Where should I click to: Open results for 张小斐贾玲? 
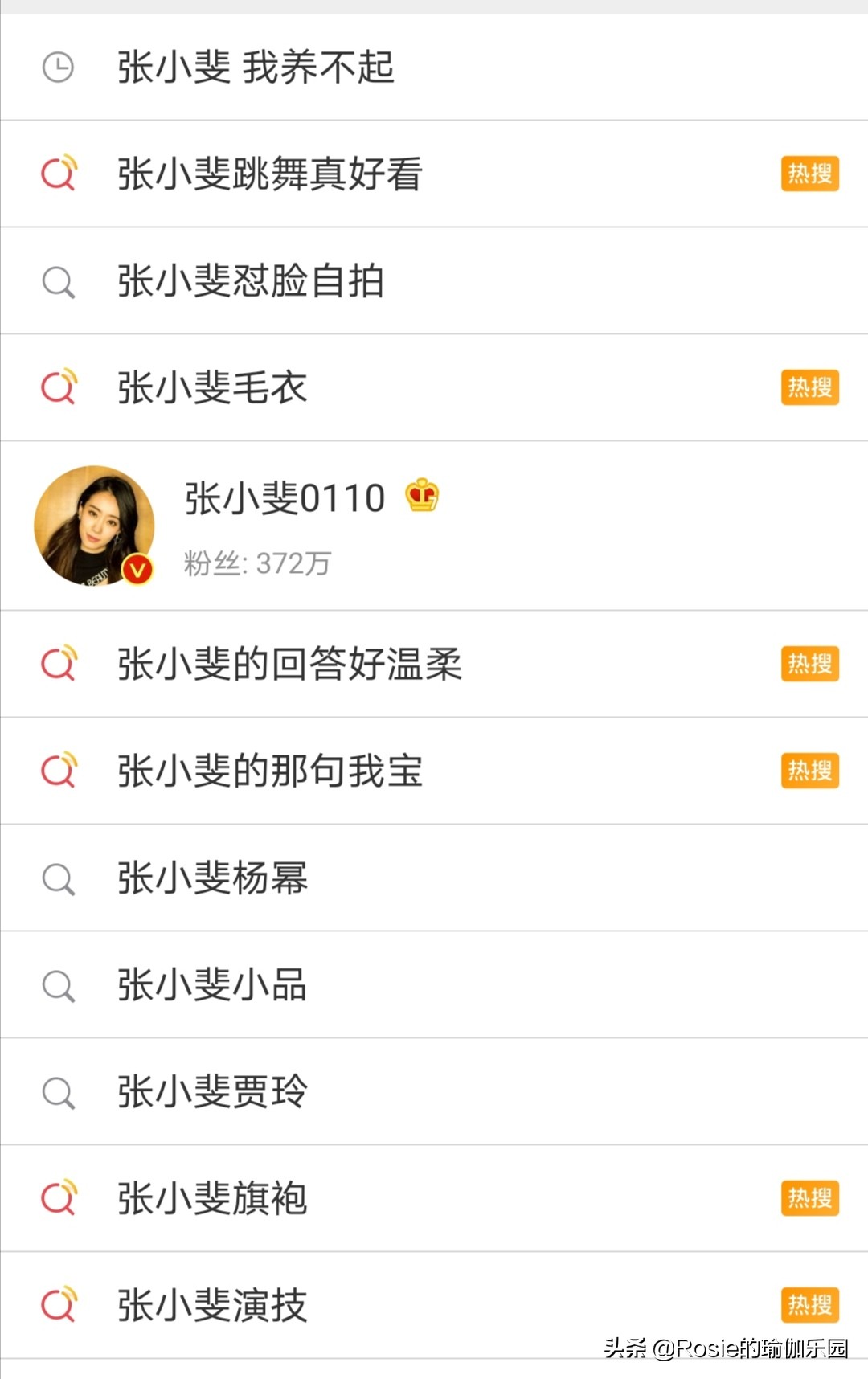212,1092
